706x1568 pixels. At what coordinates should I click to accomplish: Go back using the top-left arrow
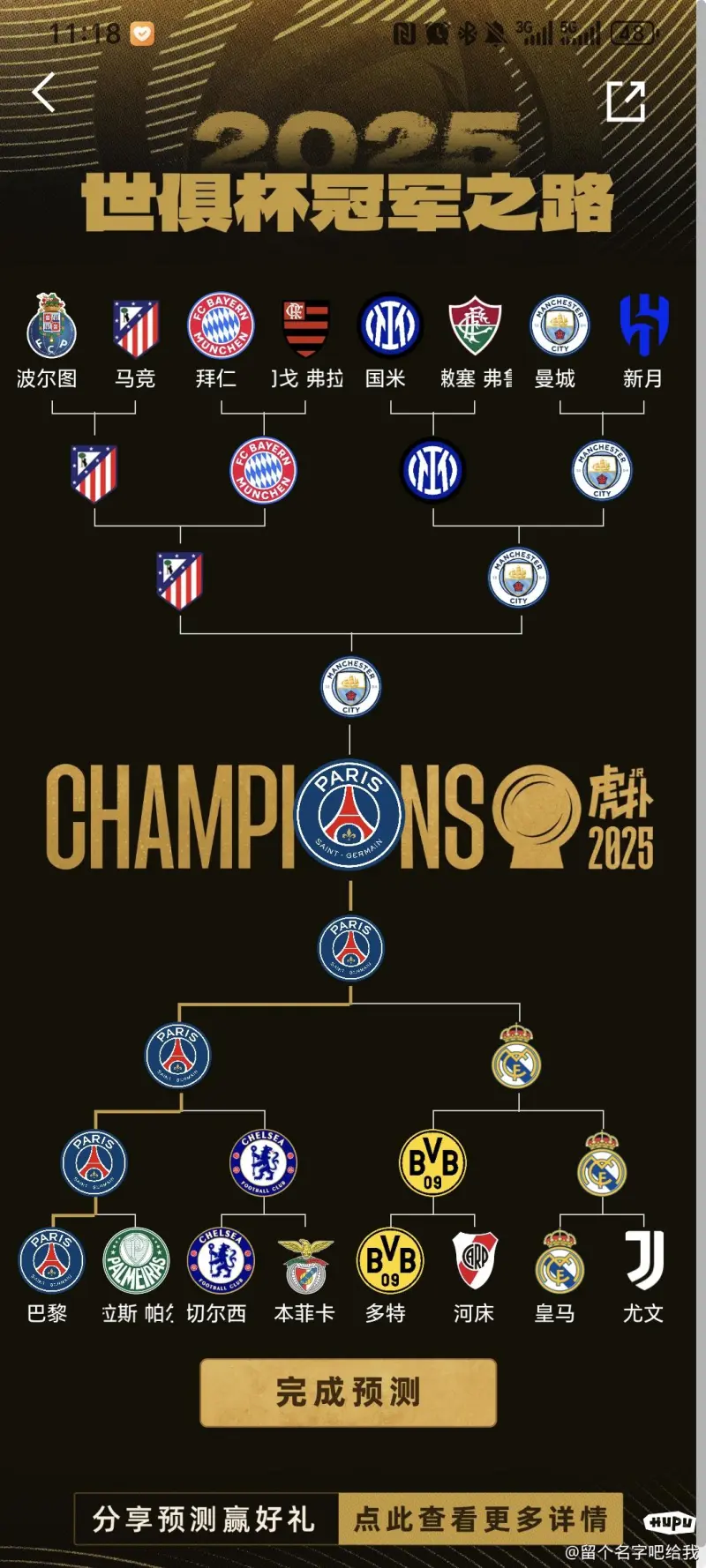[43, 92]
